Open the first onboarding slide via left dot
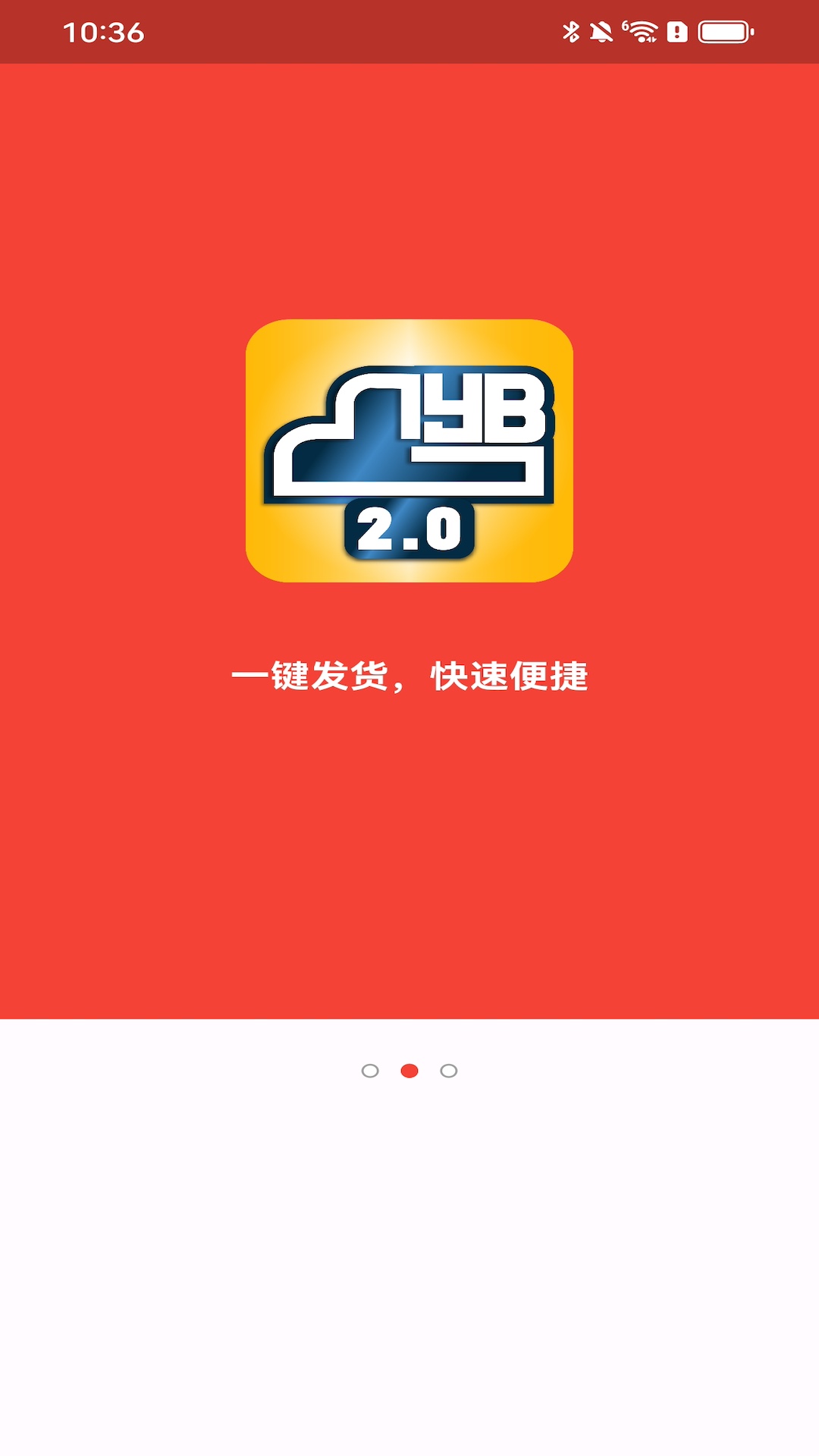The width and height of the screenshot is (819, 1456). [x=371, y=1071]
